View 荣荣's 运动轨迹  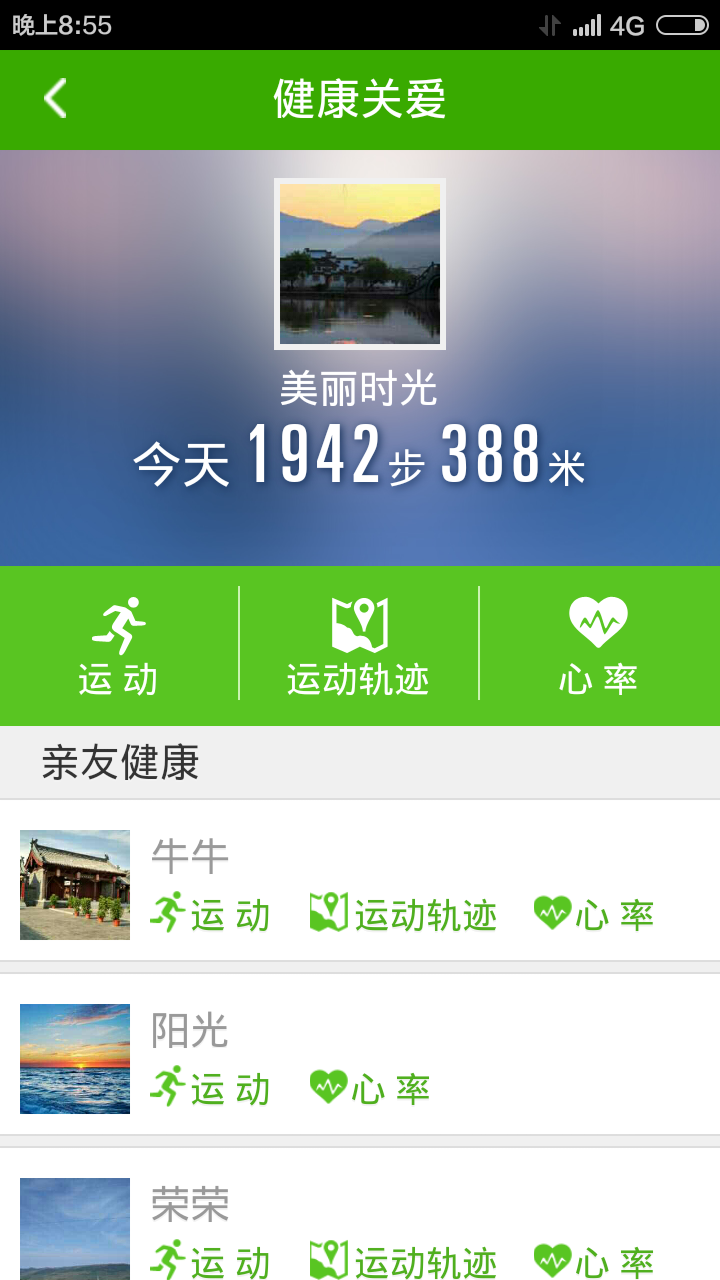[x=404, y=1261]
